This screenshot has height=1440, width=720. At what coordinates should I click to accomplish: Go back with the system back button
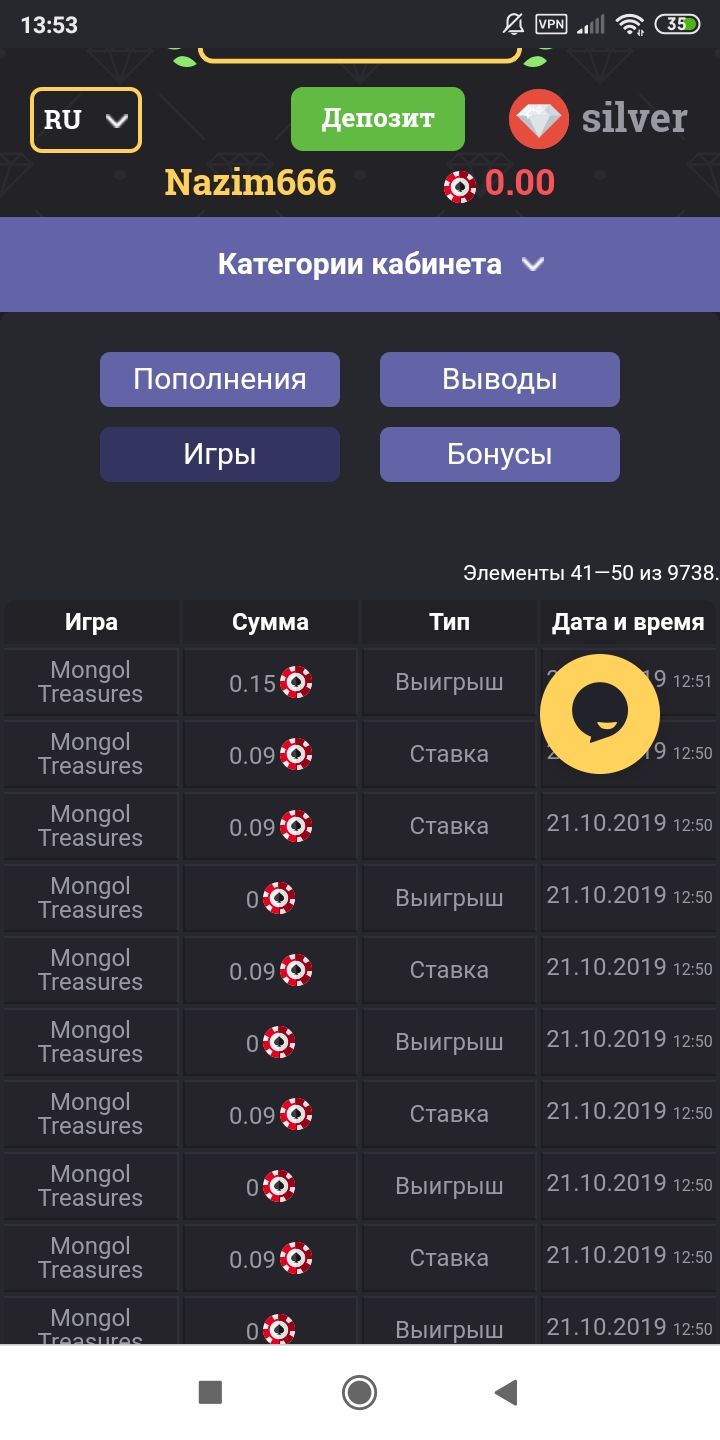click(507, 1392)
